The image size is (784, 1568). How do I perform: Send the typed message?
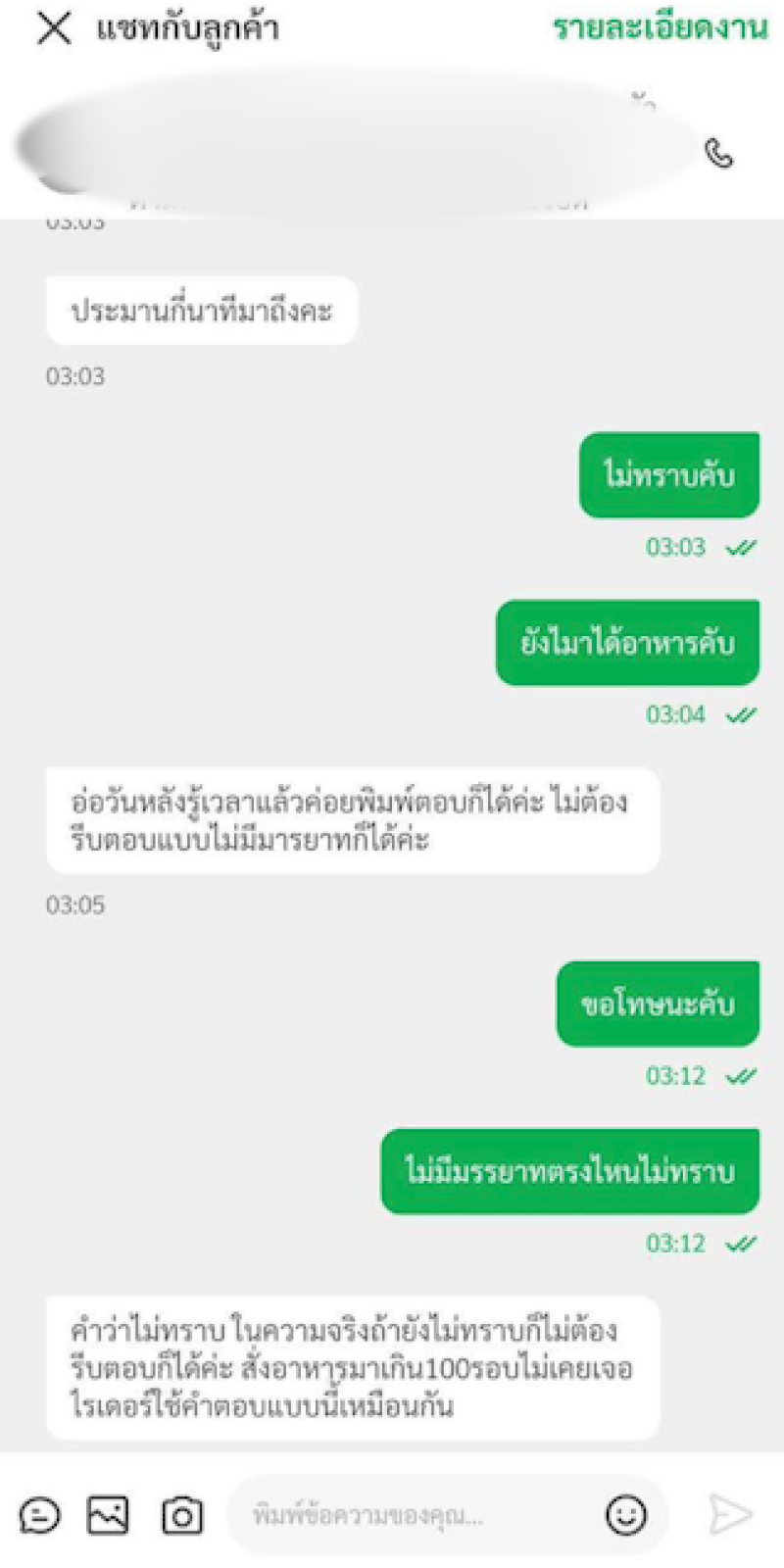point(730,1515)
